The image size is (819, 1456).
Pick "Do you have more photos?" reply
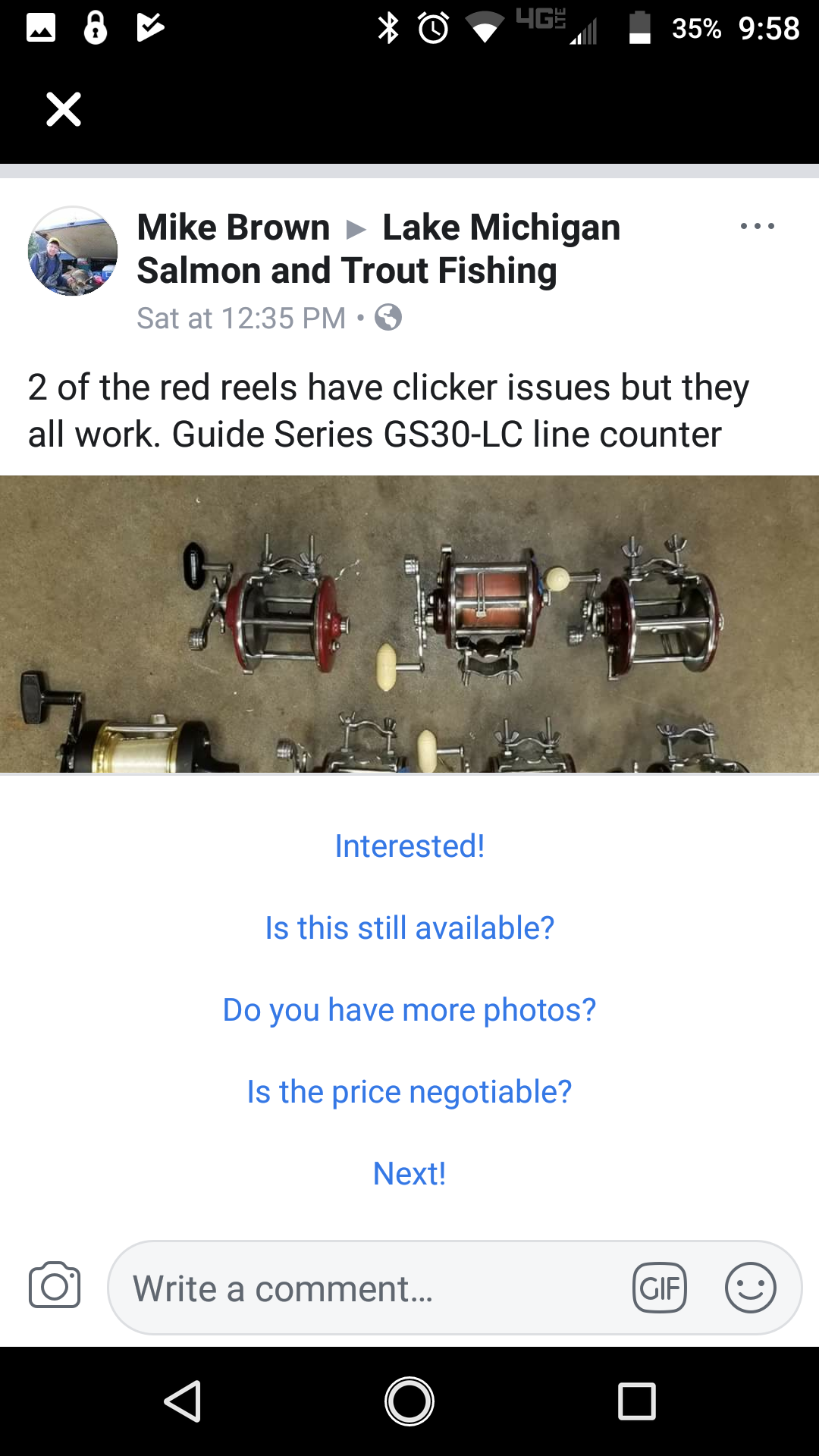coord(409,1010)
